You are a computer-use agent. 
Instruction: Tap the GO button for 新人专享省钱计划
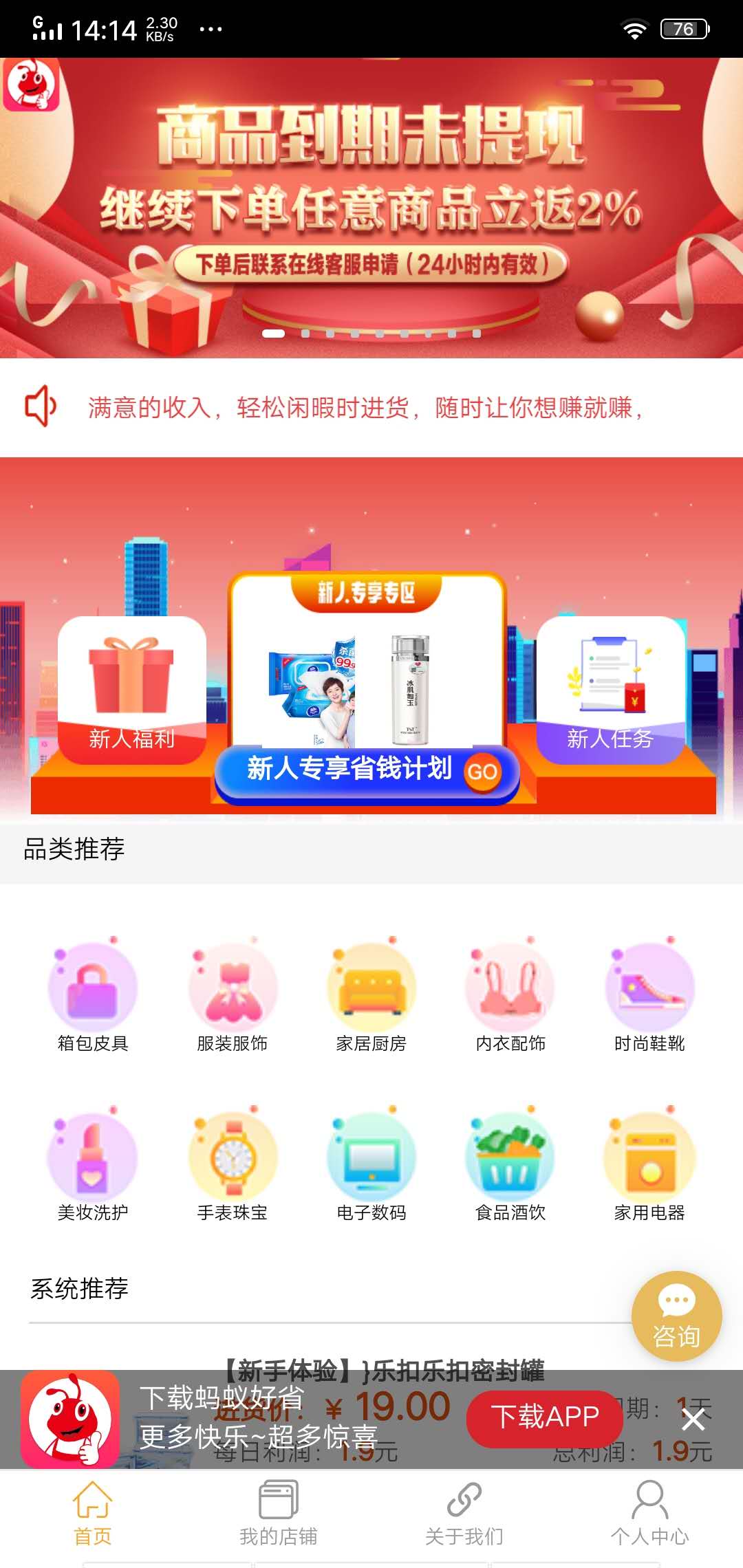(x=482, y=772)
